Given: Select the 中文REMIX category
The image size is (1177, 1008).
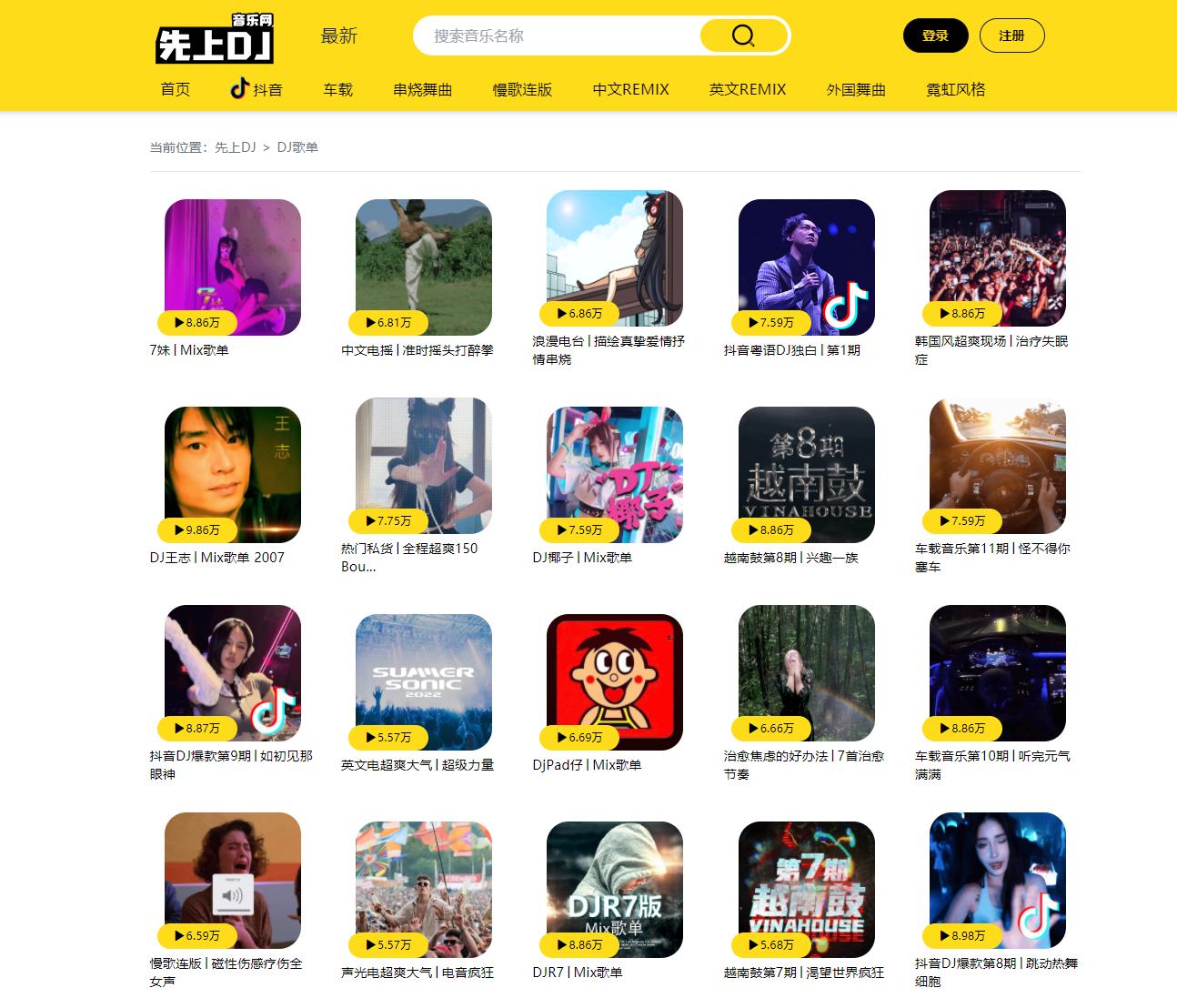Looking at the screenshot, I should [x=630, y=89].
